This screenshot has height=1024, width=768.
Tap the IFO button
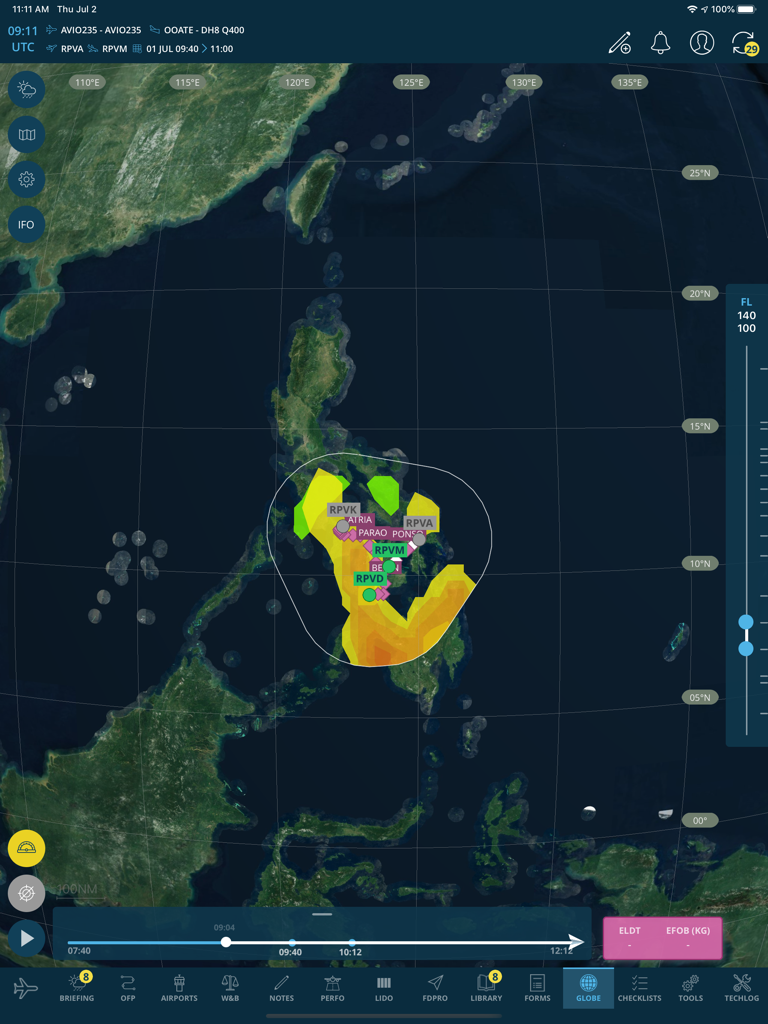point(27,225)
